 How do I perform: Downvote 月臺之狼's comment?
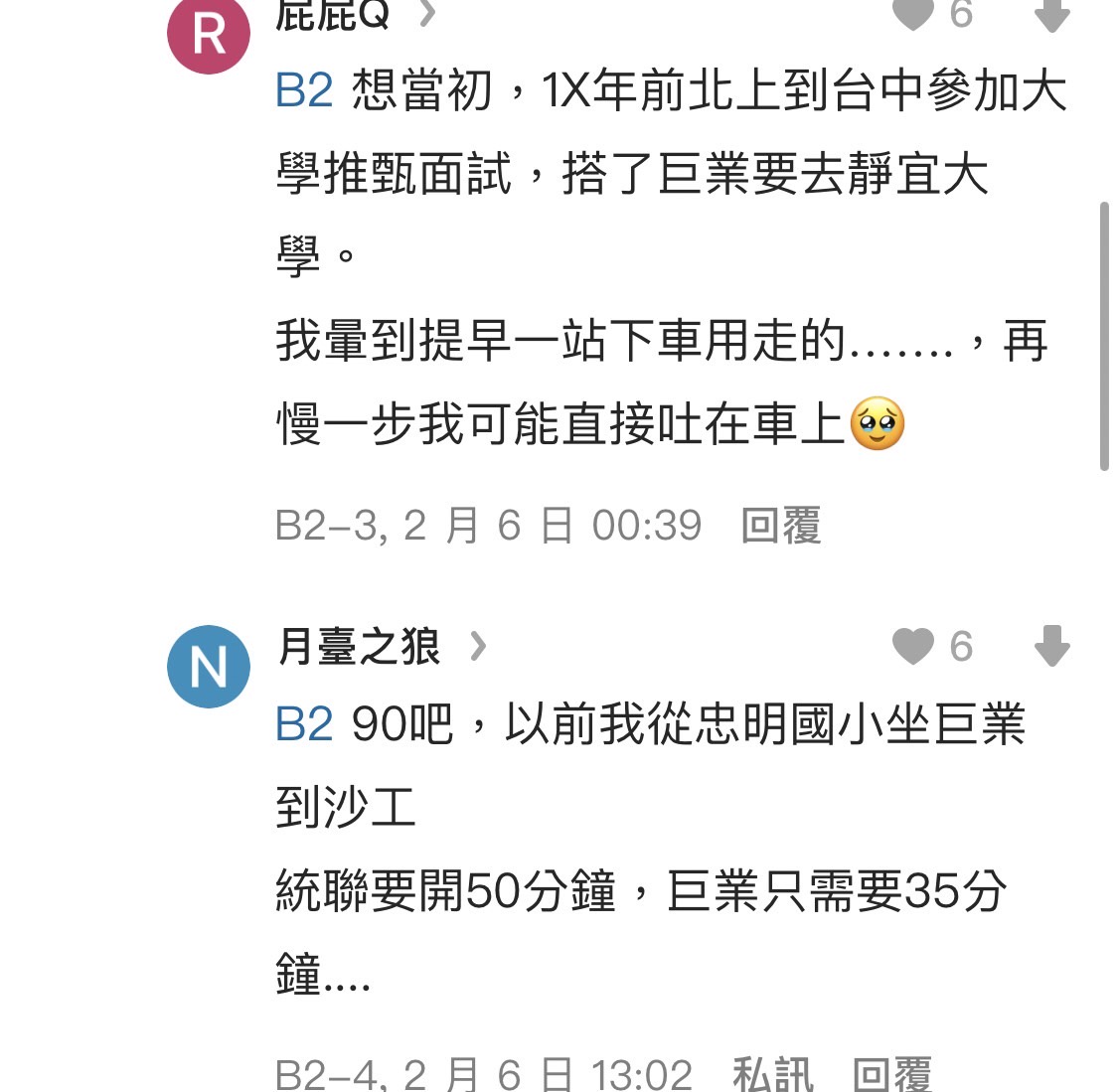[1051, 647]
